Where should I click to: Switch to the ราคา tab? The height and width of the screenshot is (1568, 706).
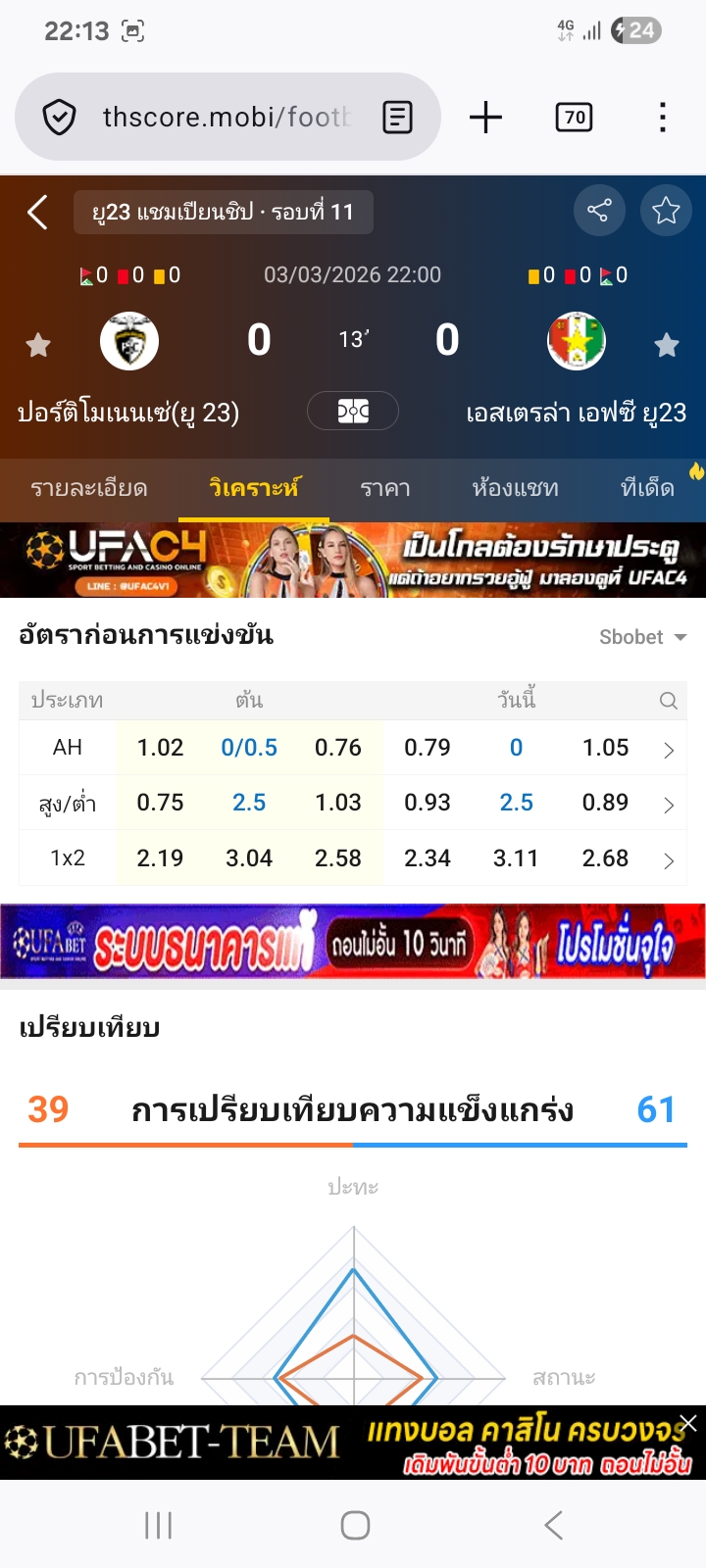coord(384,488)
